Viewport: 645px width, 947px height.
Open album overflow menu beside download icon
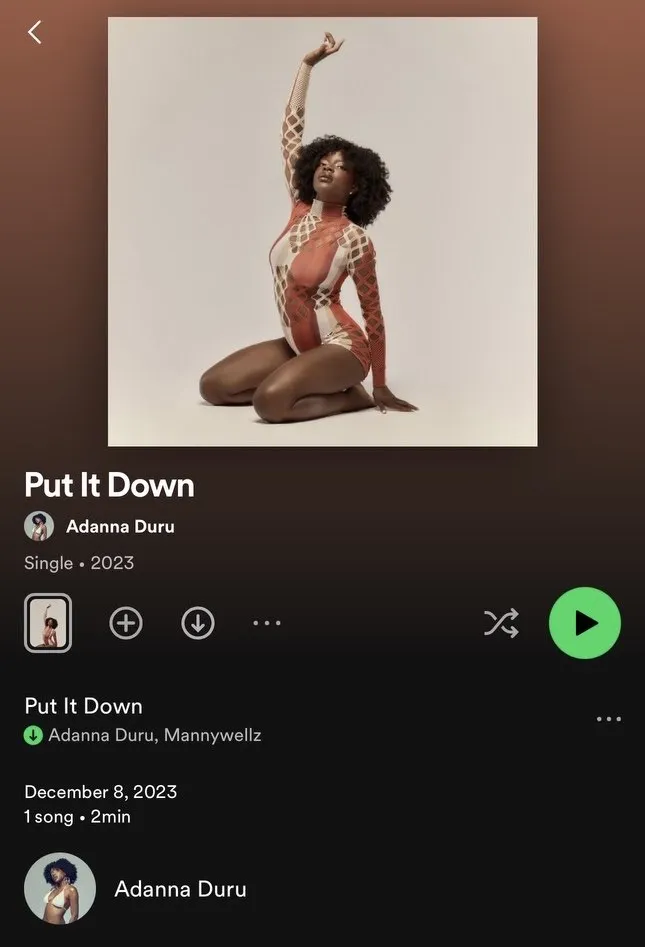267,624
